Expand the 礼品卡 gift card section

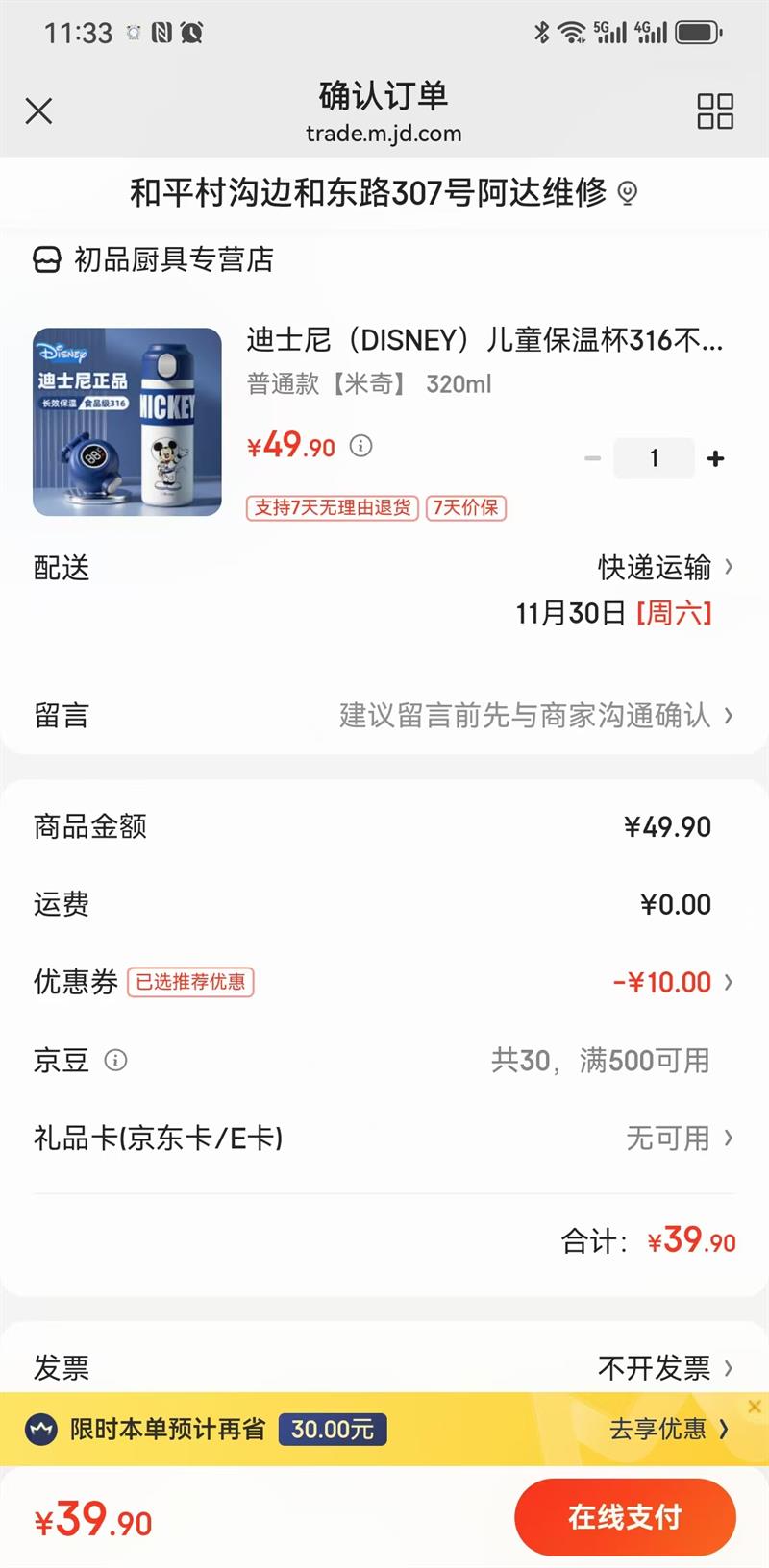(x=728, y=1139)
